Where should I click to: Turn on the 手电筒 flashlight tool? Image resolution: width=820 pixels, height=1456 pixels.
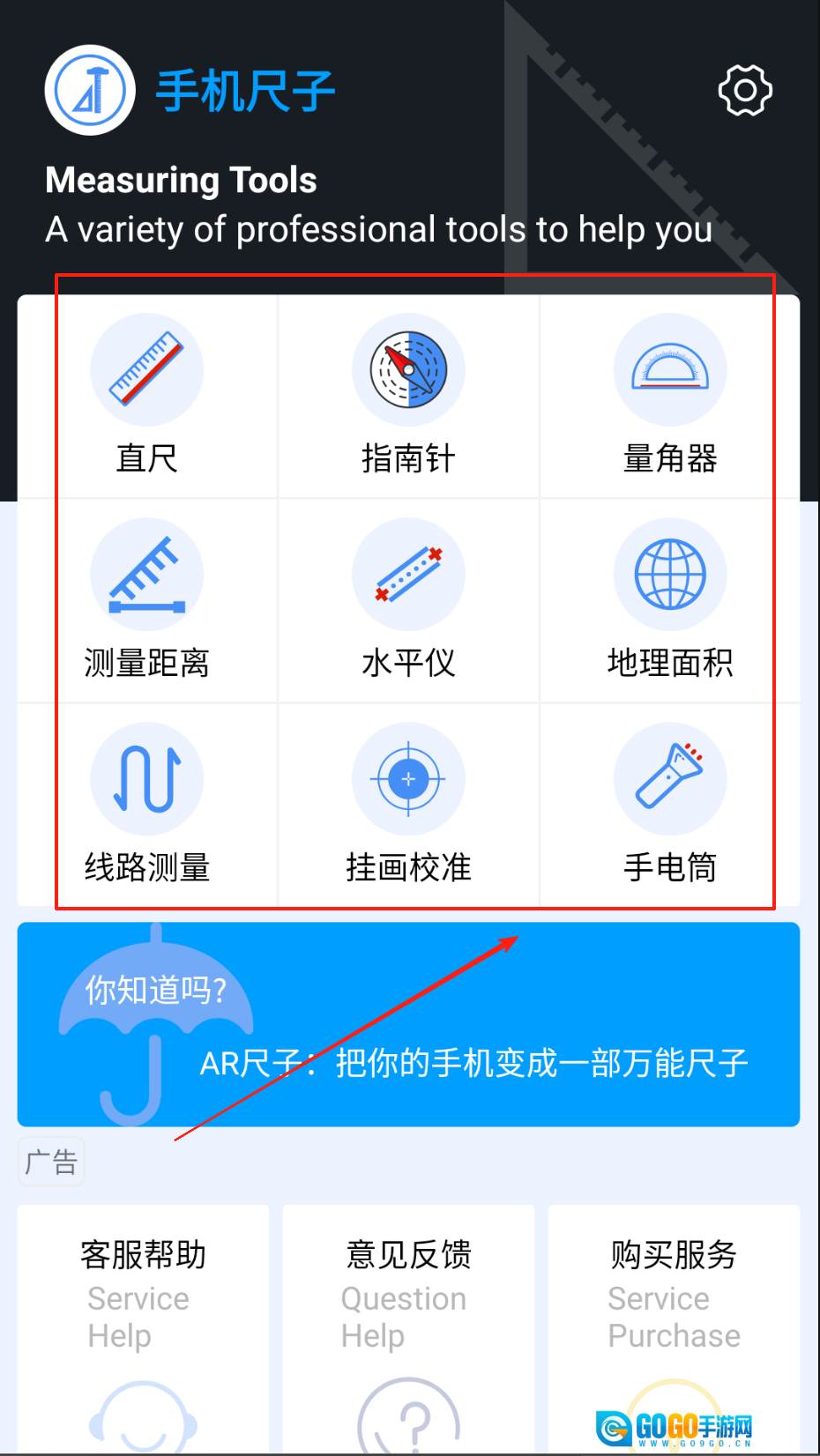point(670,806)
